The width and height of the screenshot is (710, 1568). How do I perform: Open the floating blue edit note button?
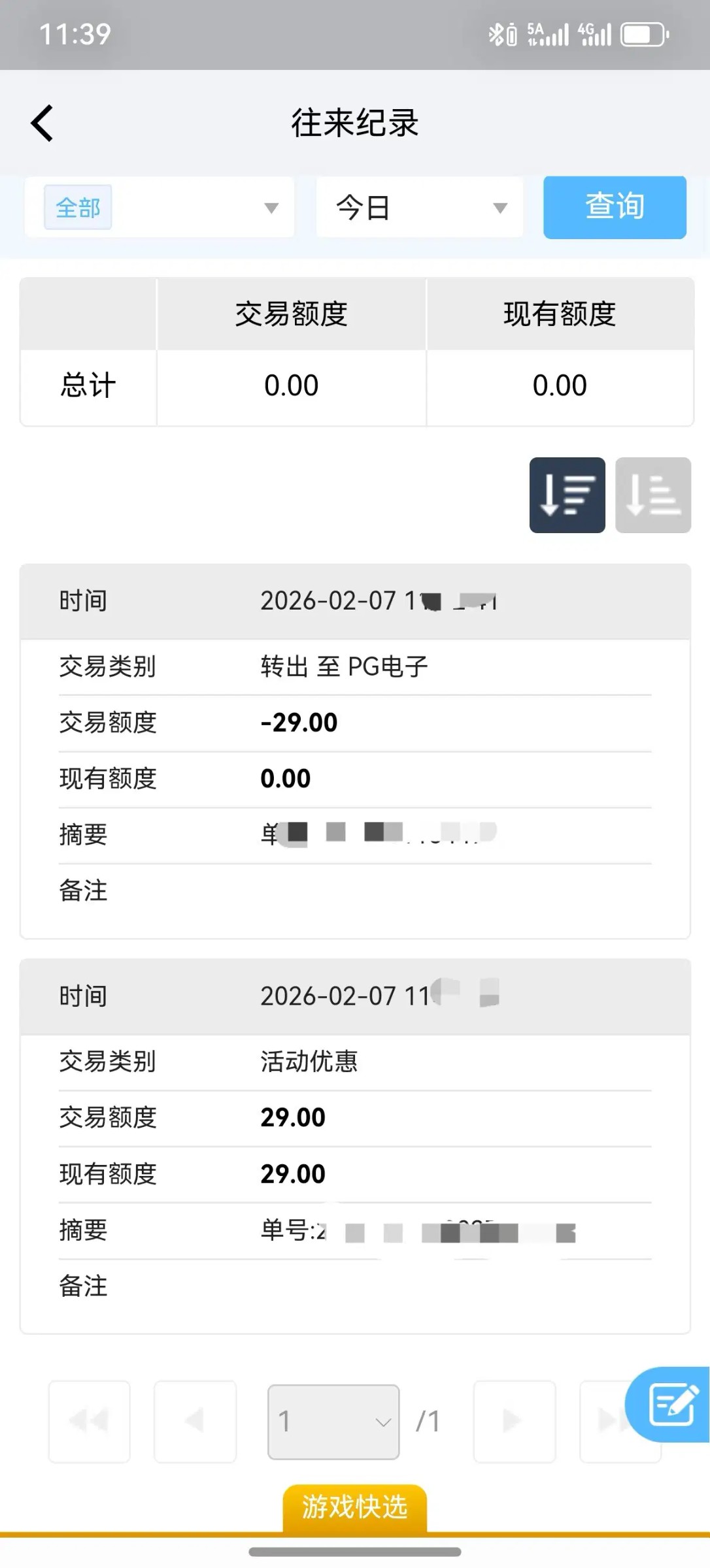coord(669,1405)
